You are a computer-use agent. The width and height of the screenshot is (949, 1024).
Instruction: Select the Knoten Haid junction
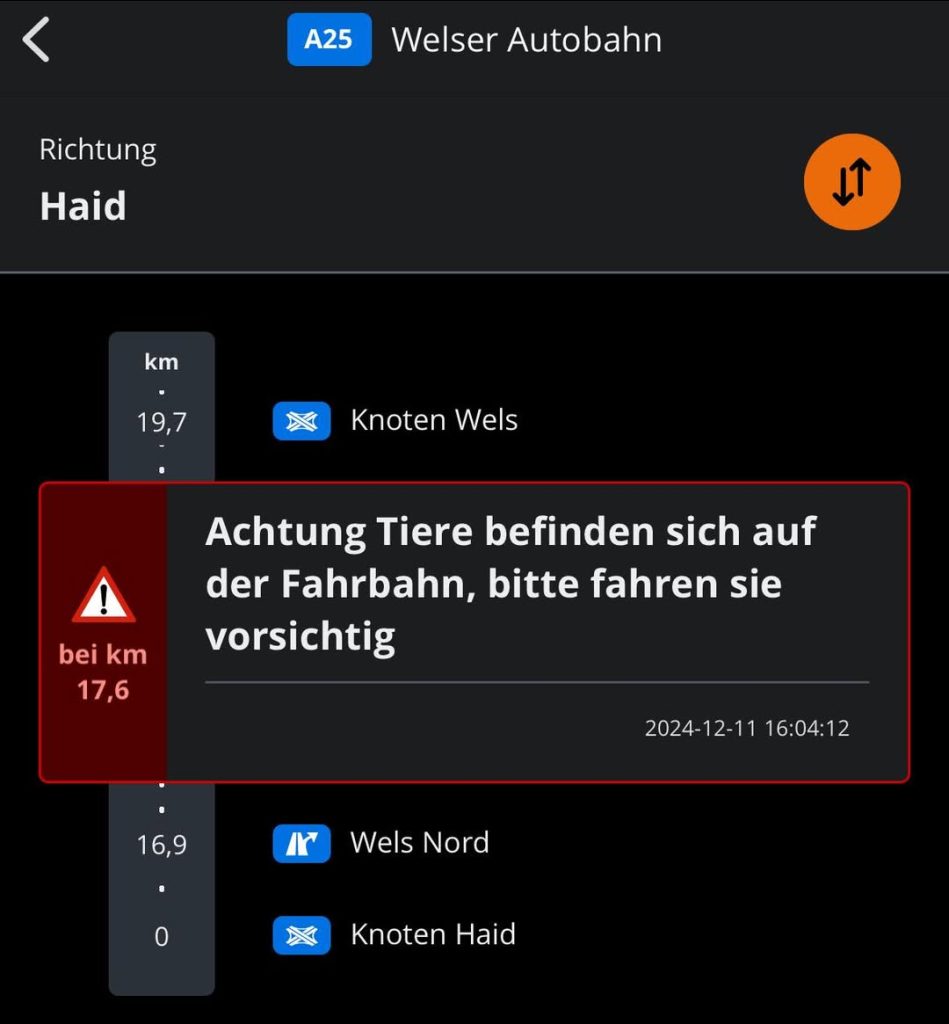coord(432,935)
